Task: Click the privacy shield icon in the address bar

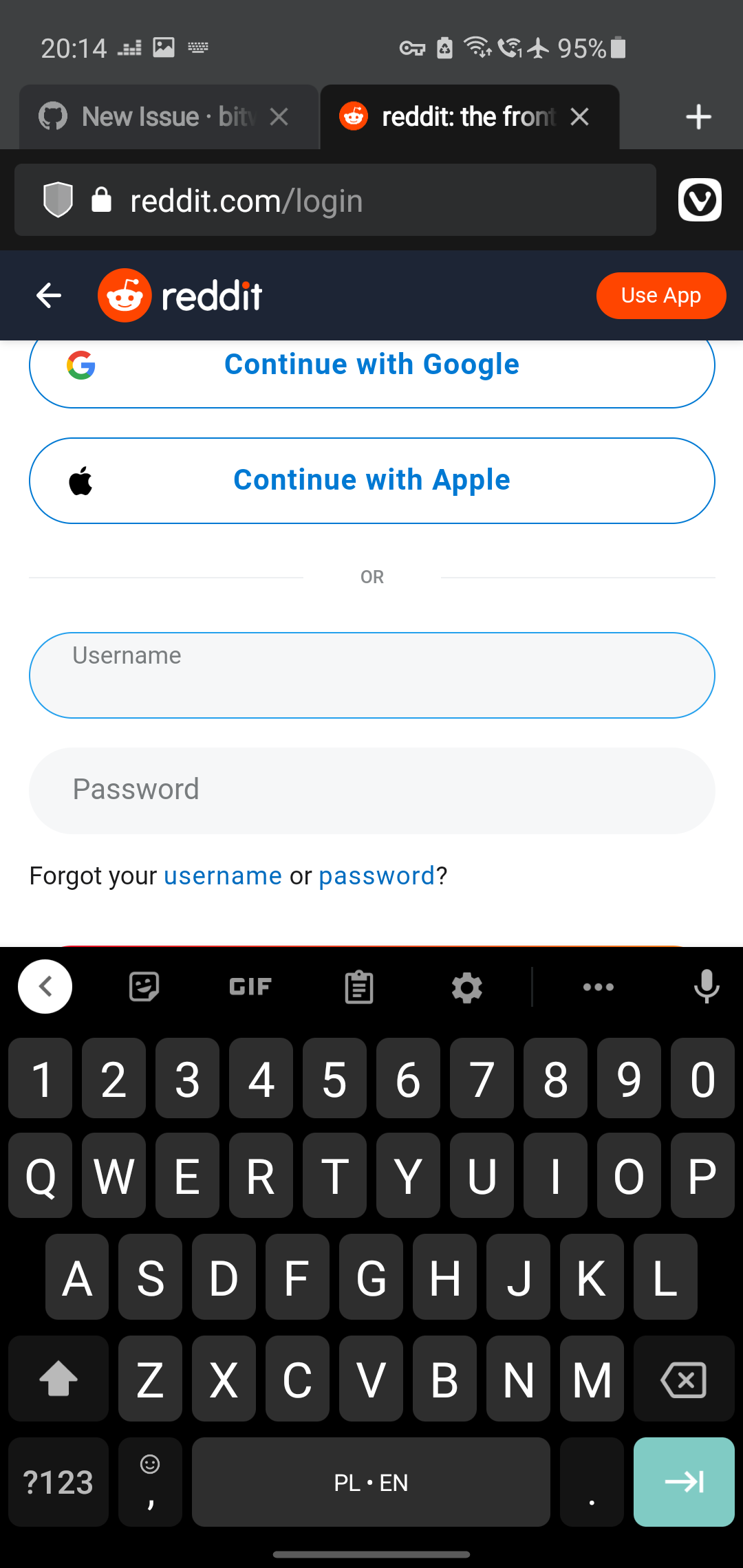Action: [x=58, y=199]
